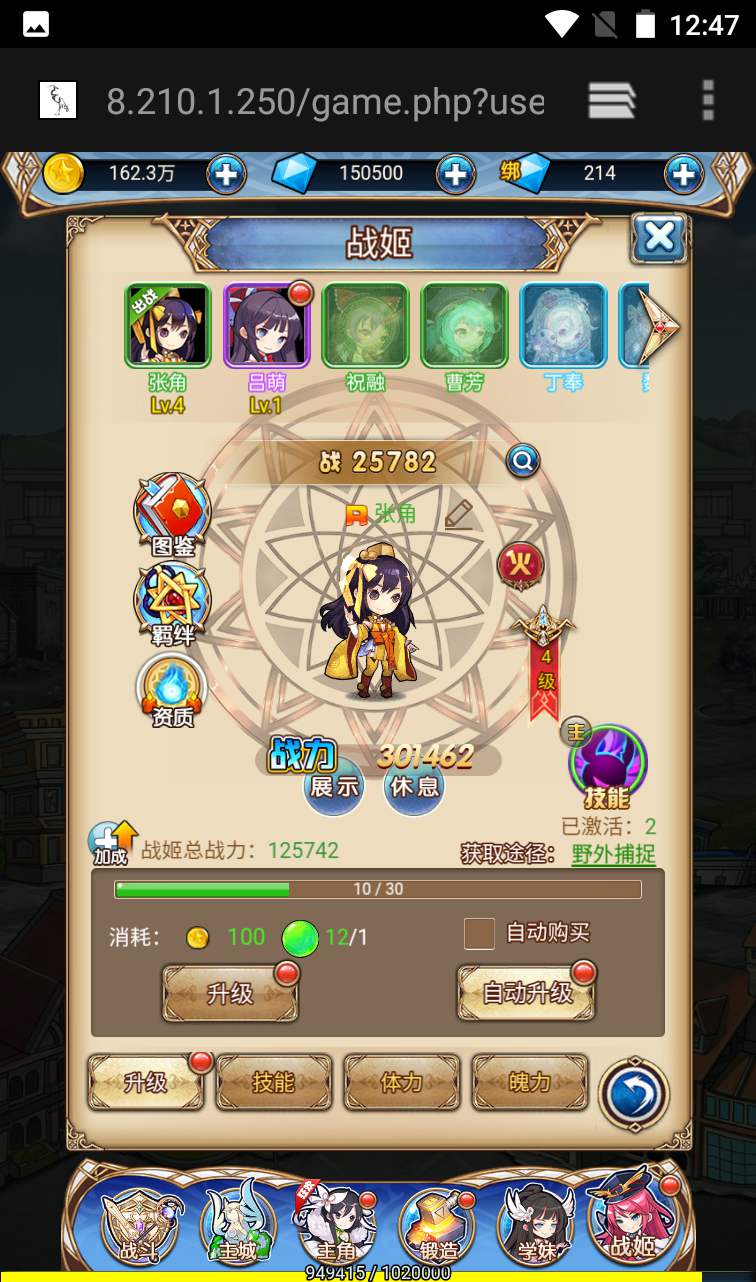Open the purple 技能 skill icon
The height and width of the screenshot is (1282, 756).
(607, 764)
